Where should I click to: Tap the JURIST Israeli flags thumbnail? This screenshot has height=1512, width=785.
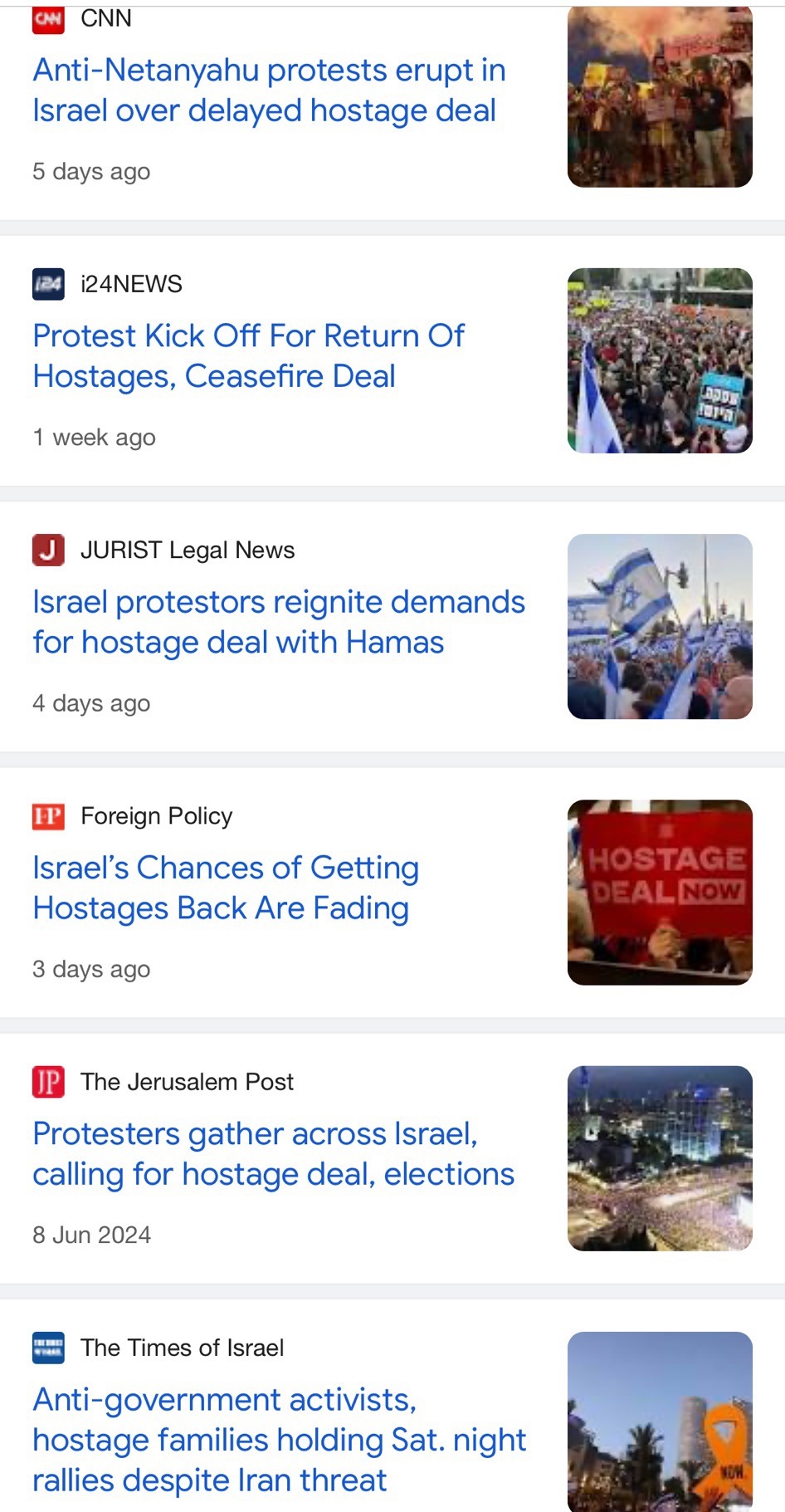click(660, 626)
